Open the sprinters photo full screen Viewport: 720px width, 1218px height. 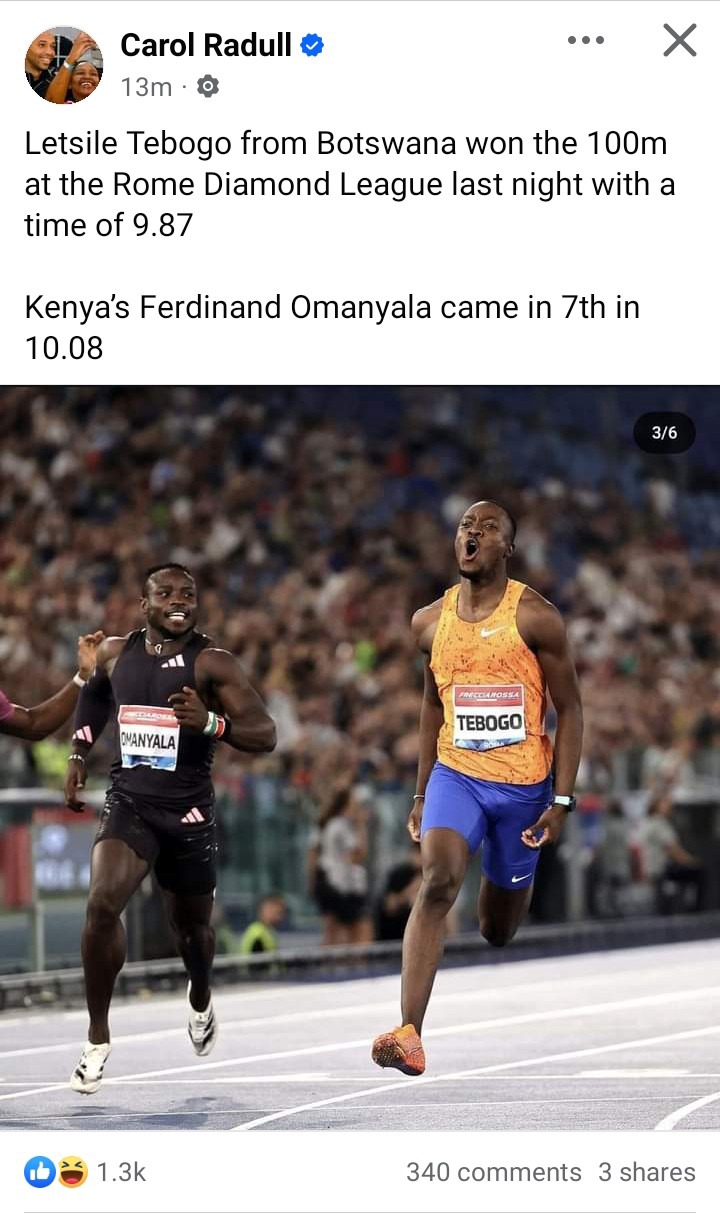[360, 757]
